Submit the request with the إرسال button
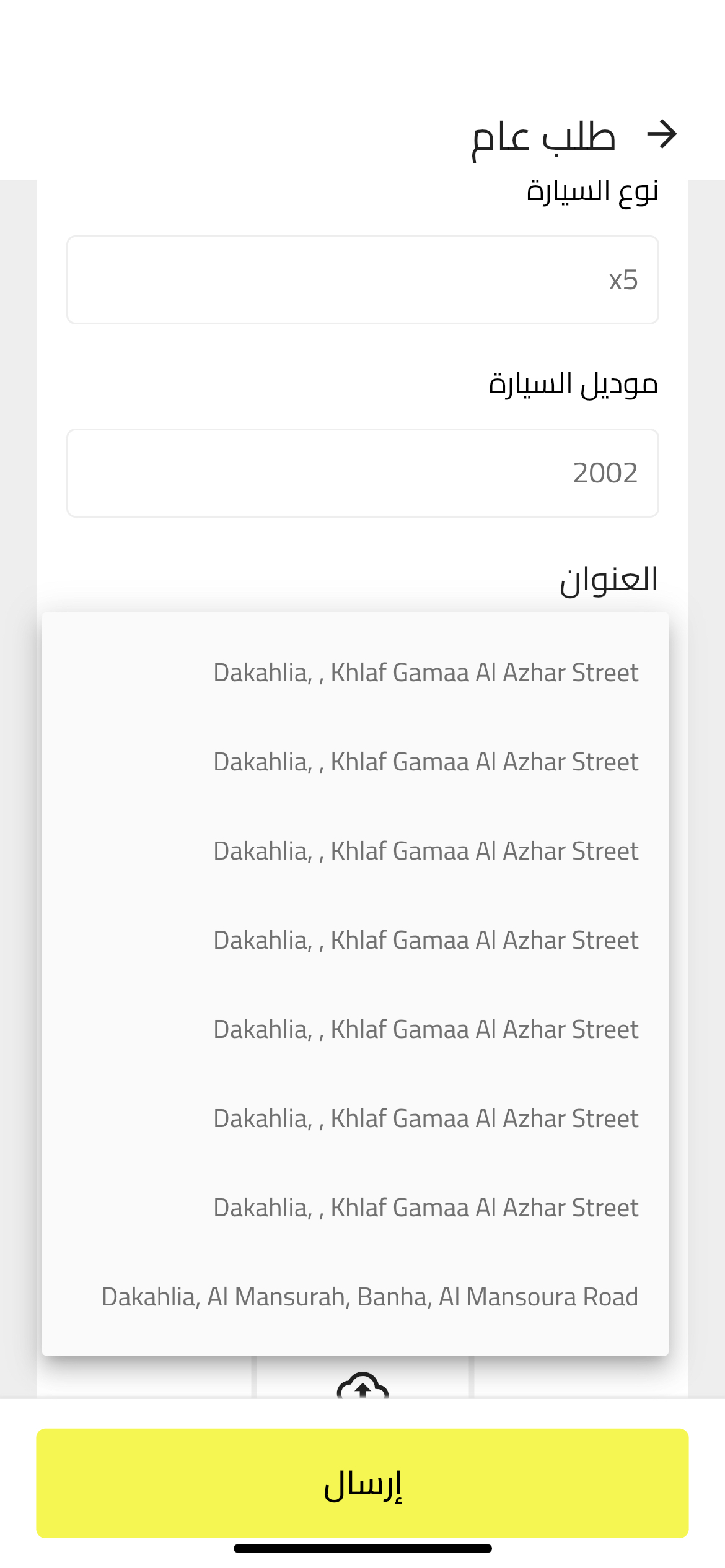725x1568 pixels. click(x=362, y=1484)
